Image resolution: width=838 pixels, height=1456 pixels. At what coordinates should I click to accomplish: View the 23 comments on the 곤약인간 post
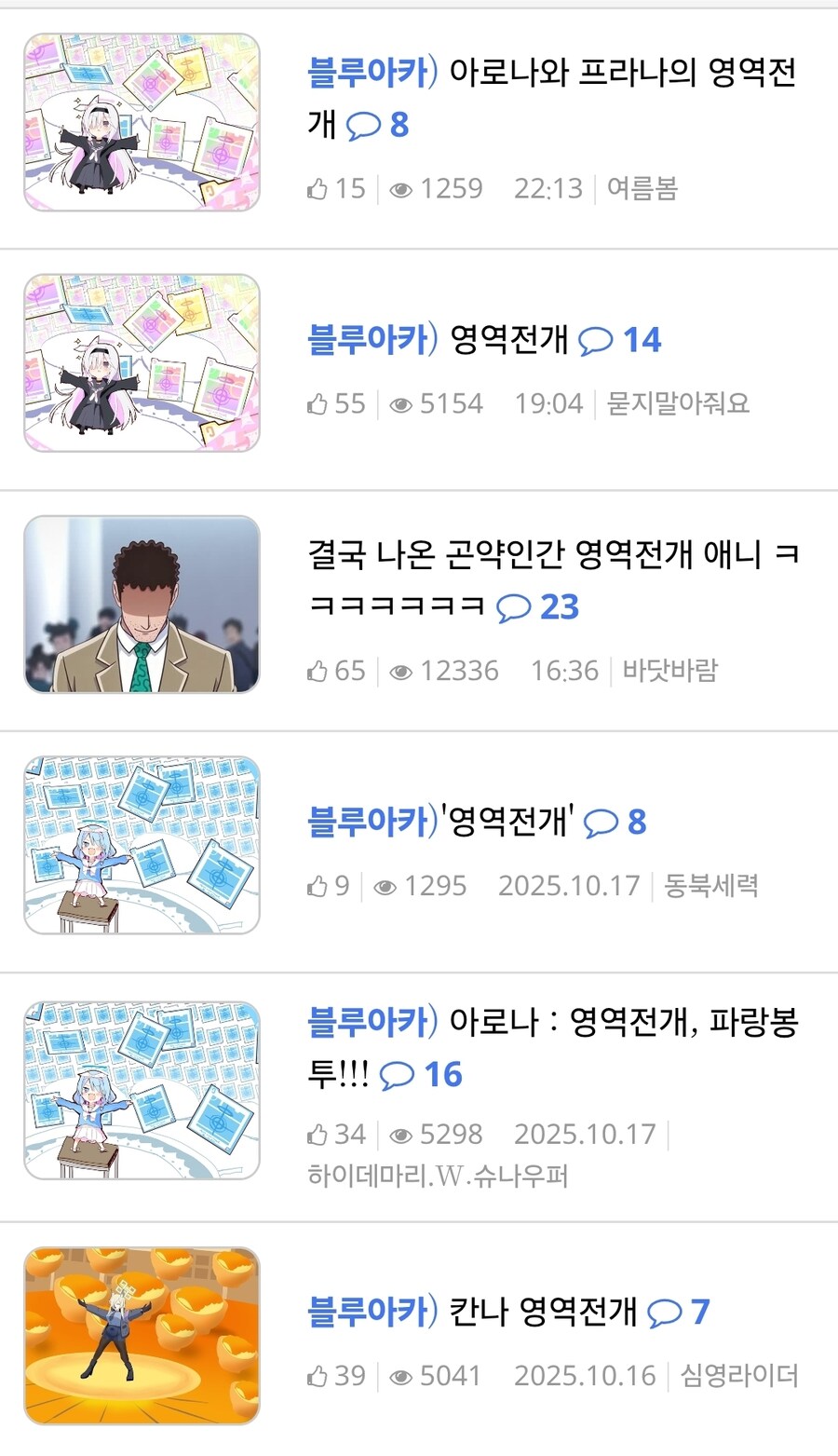point(539,607)
